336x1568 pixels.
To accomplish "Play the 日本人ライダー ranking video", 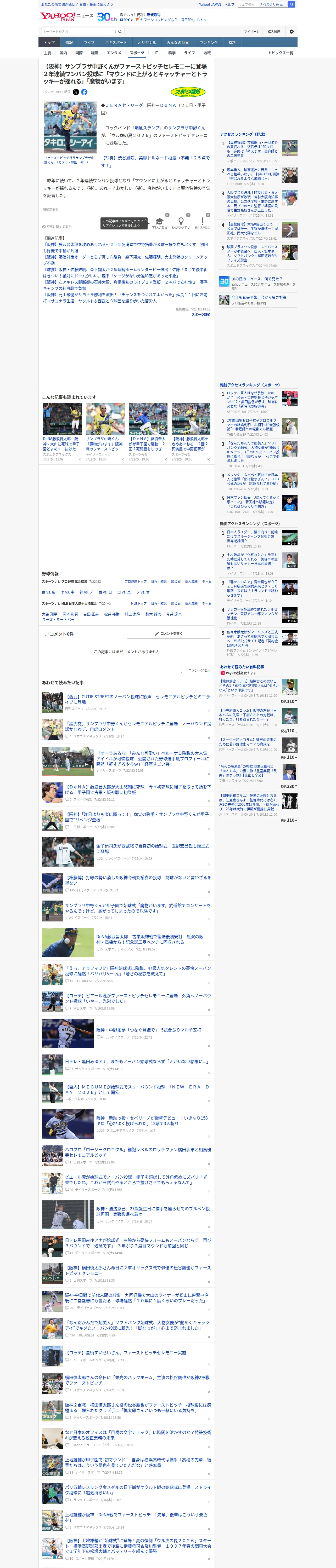I will [x=289, y=538].
